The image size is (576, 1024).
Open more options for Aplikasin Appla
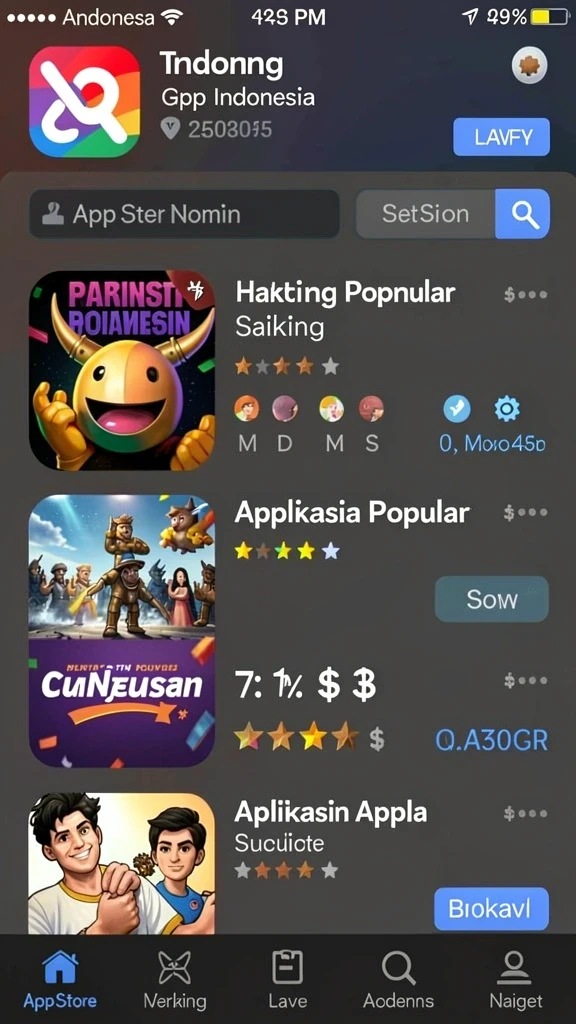coord(526,814)
